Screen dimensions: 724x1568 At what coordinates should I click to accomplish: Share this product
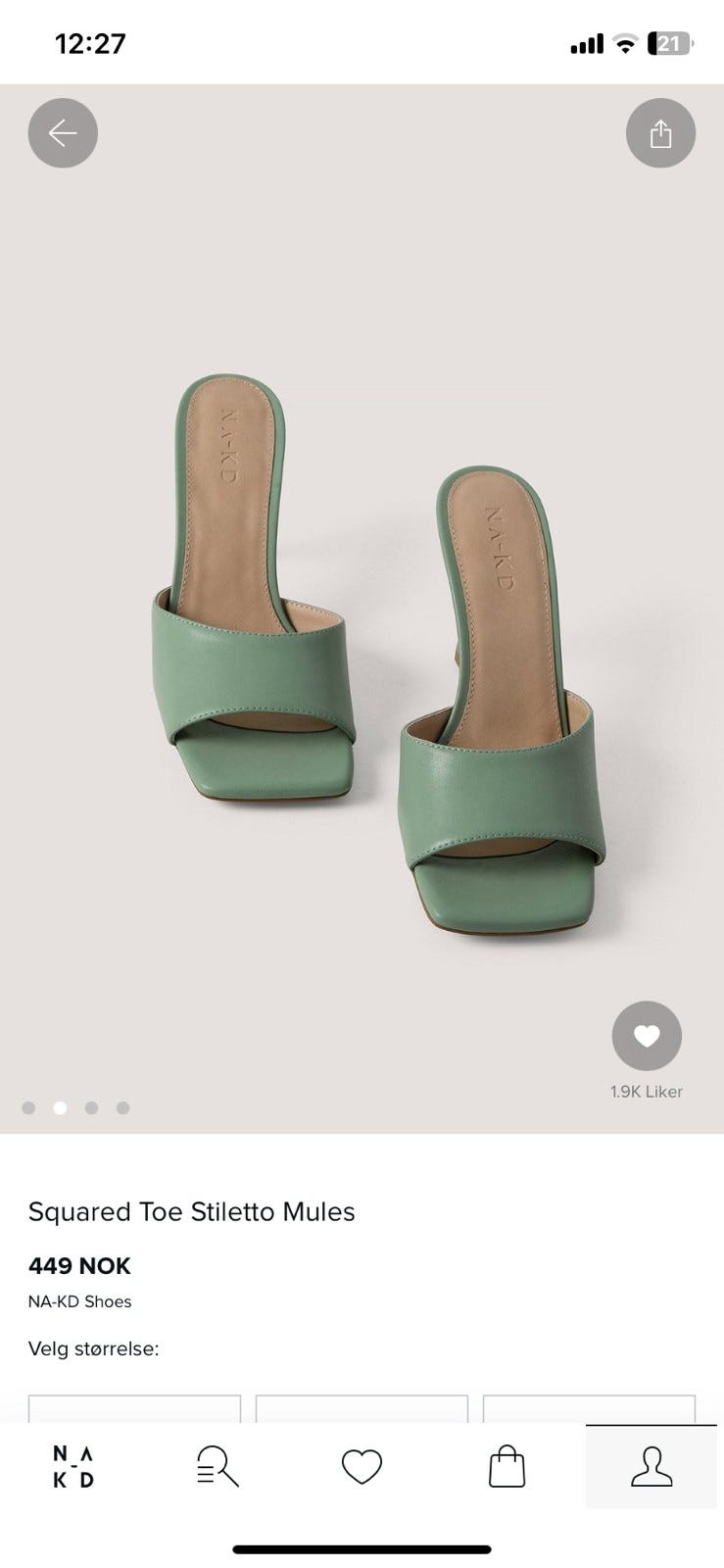(660, 132)
